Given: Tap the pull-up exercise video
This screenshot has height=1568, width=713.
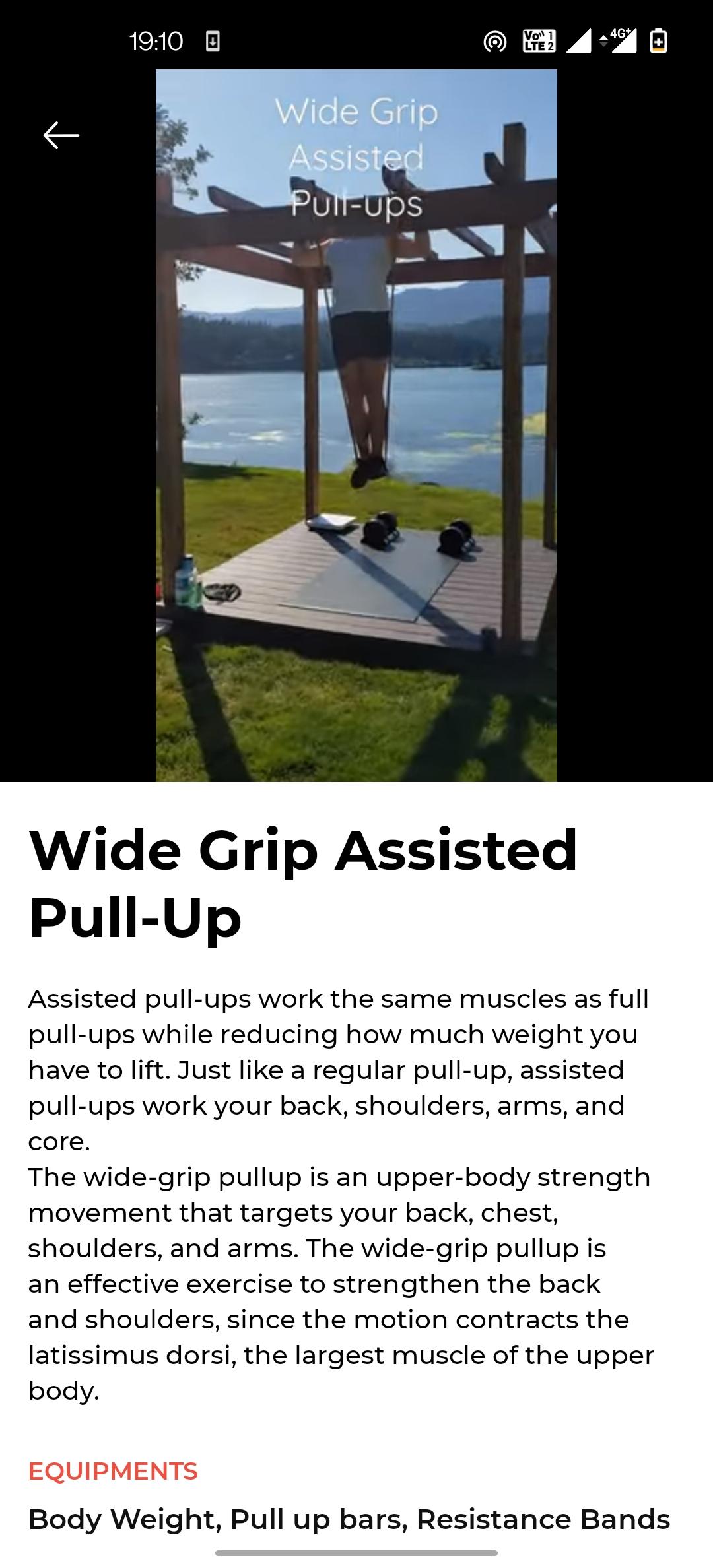Looking at the screenshot, I should 356,426.
